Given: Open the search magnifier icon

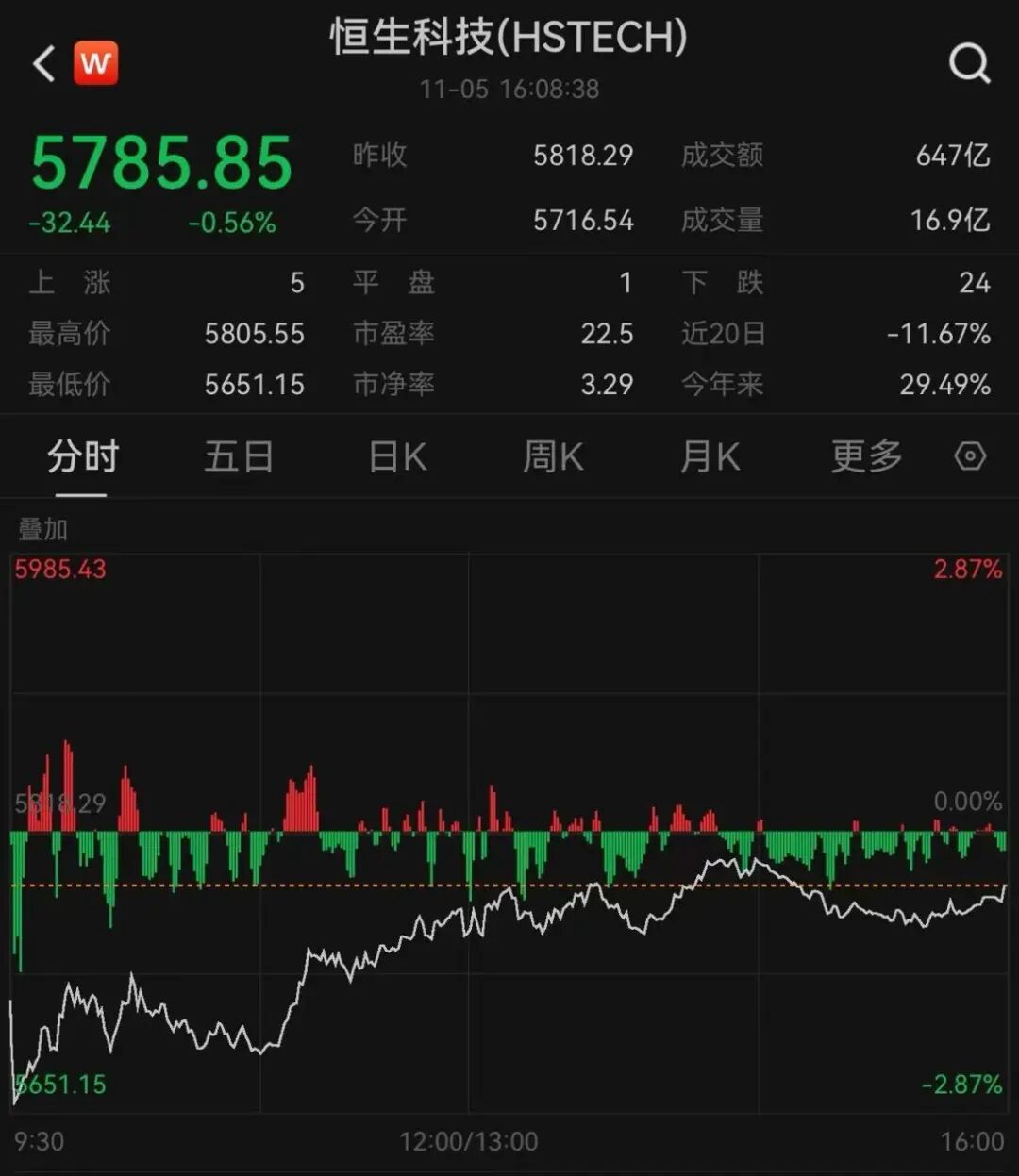Looking at the screenshot, I should 969,64.
